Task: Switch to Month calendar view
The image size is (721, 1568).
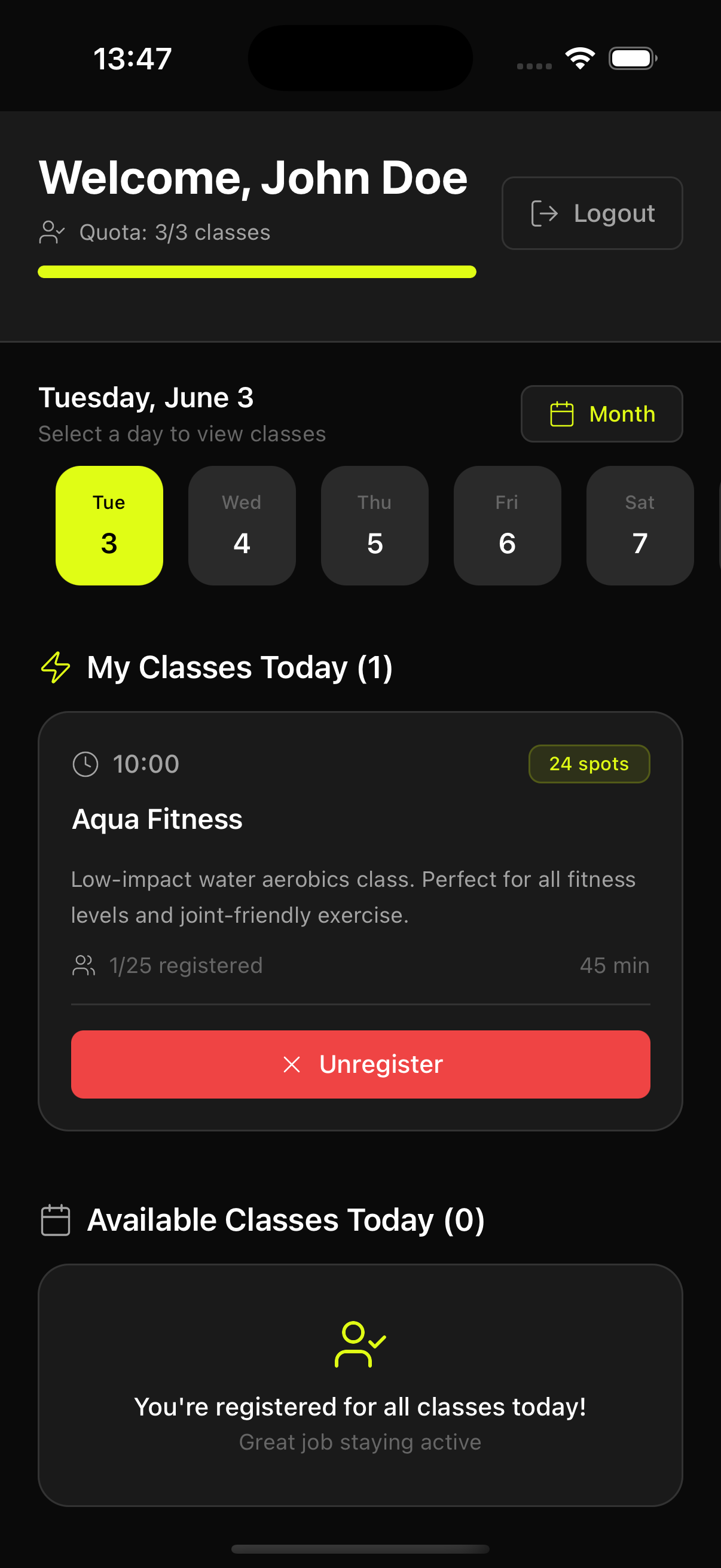Action: [x=601, y=414]
